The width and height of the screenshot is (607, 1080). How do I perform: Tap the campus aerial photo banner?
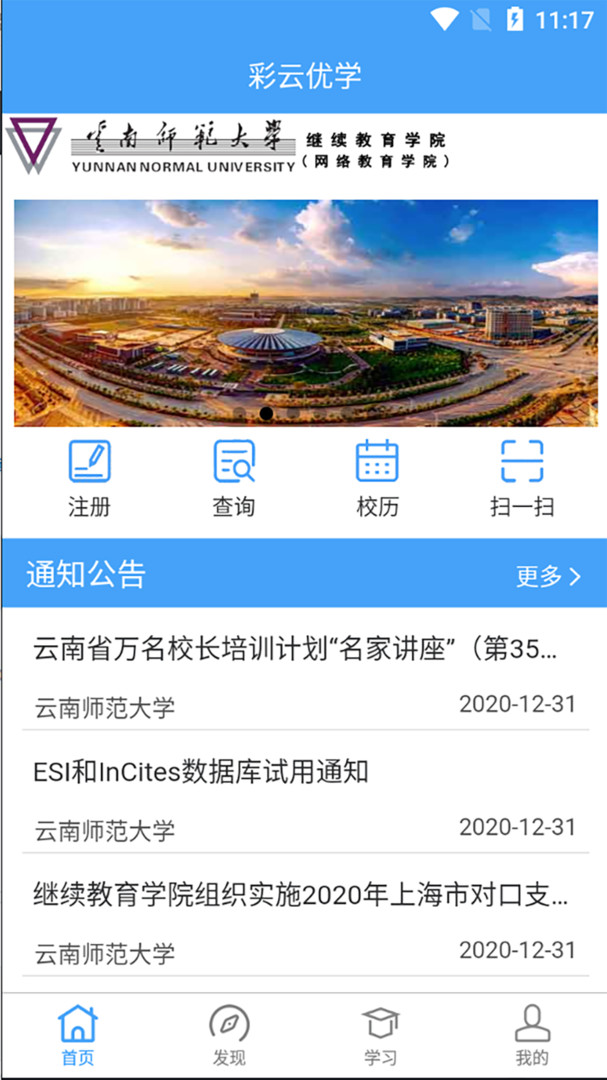pyautogui.click(x=304, y=312)
